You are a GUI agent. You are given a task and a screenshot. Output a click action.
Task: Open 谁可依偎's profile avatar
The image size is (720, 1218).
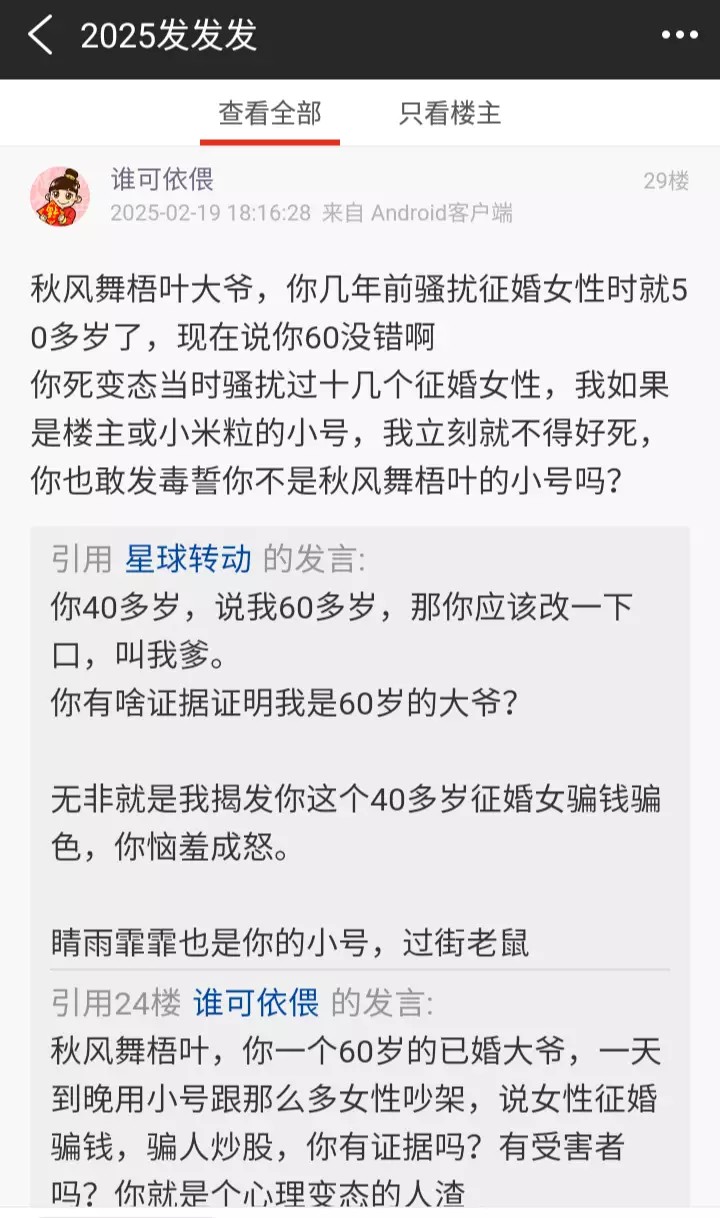(x=60, y=197)
